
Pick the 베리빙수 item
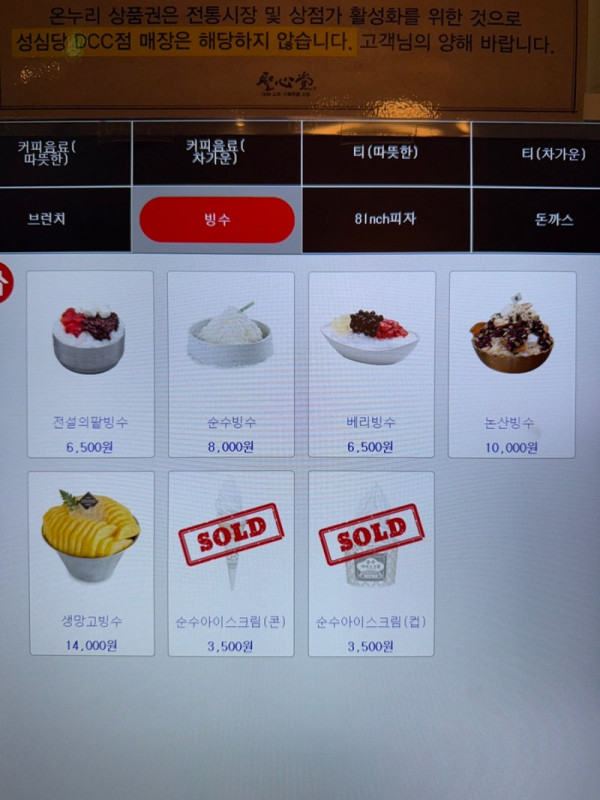(x=371, y=364)
